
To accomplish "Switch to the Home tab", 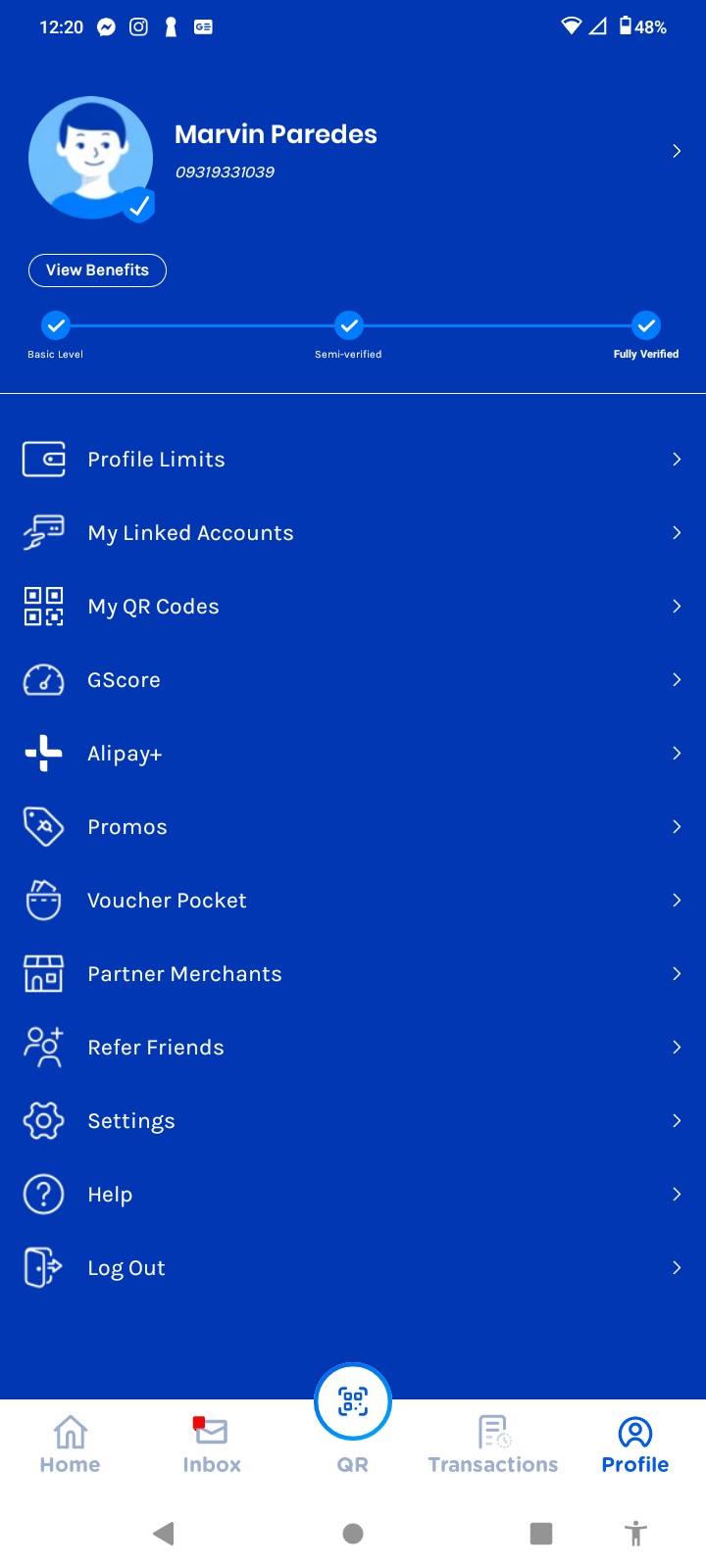I will tap(70, 1445).
